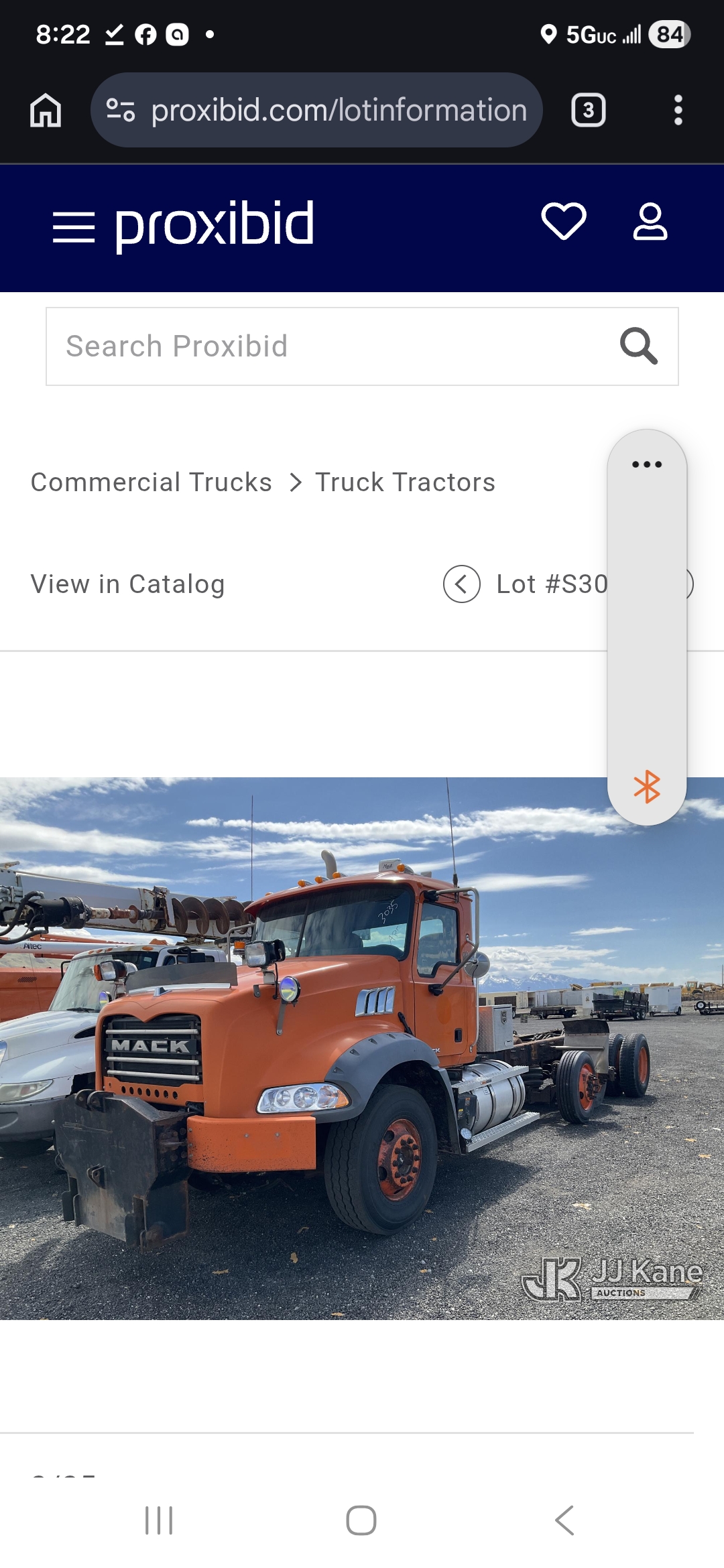Open the tab switcher showing 3 tabs
Image resolution: width=724 pixels, height=1568 pixels.
(588, 110)
